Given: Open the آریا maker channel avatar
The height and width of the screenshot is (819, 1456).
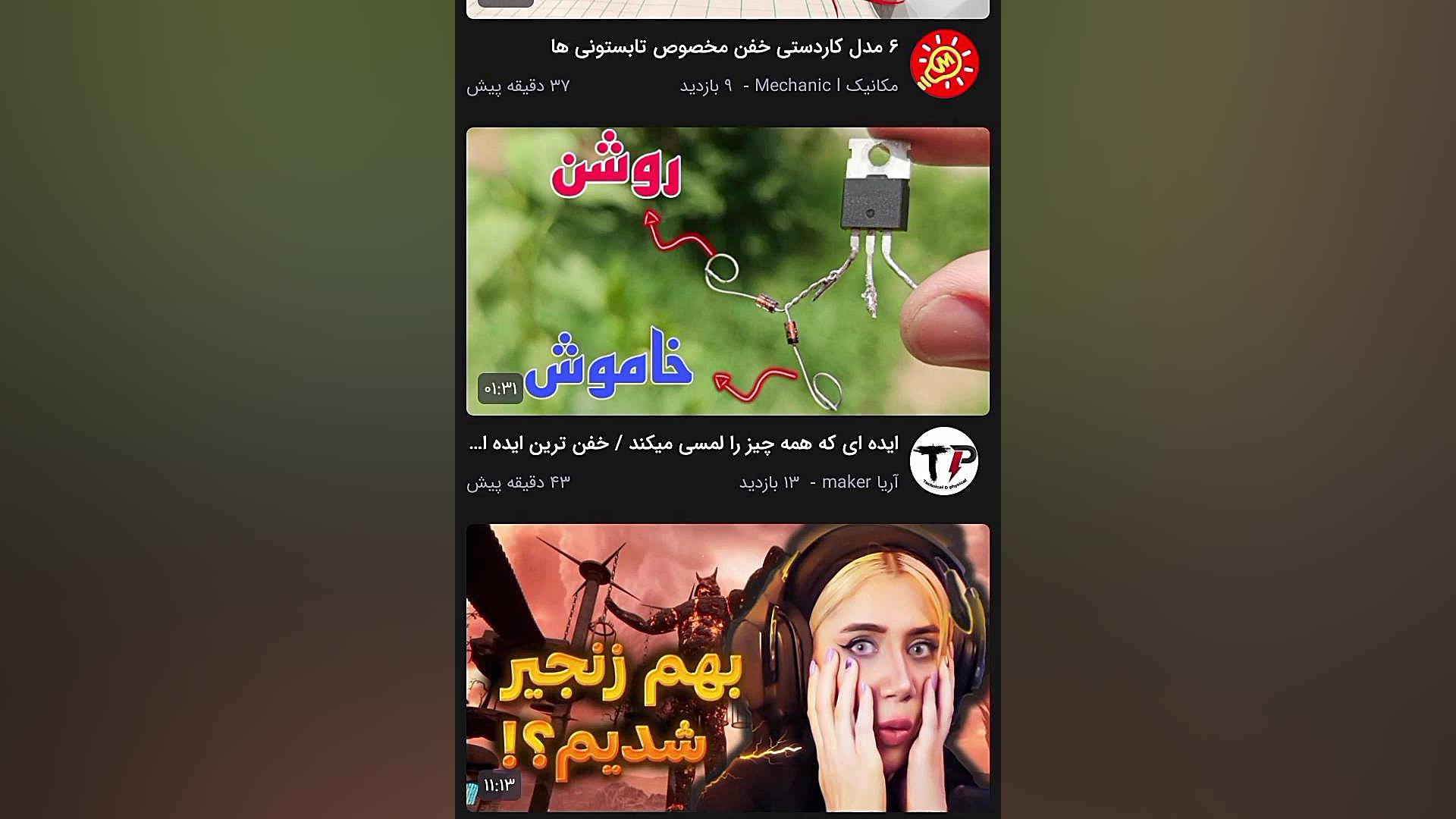Looking at the screenshot, I should tap(944, 461).
